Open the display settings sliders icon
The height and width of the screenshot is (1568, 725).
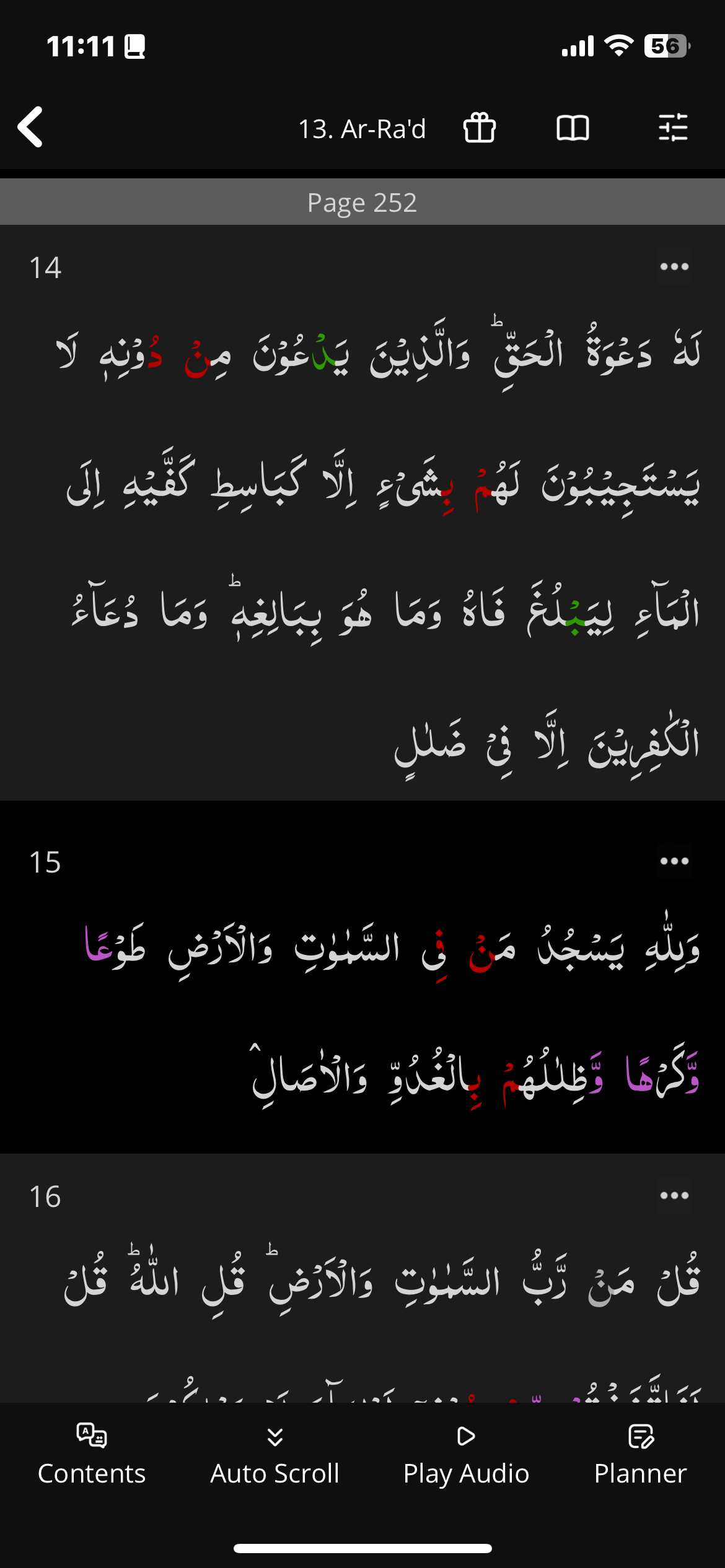pos(673,128)
